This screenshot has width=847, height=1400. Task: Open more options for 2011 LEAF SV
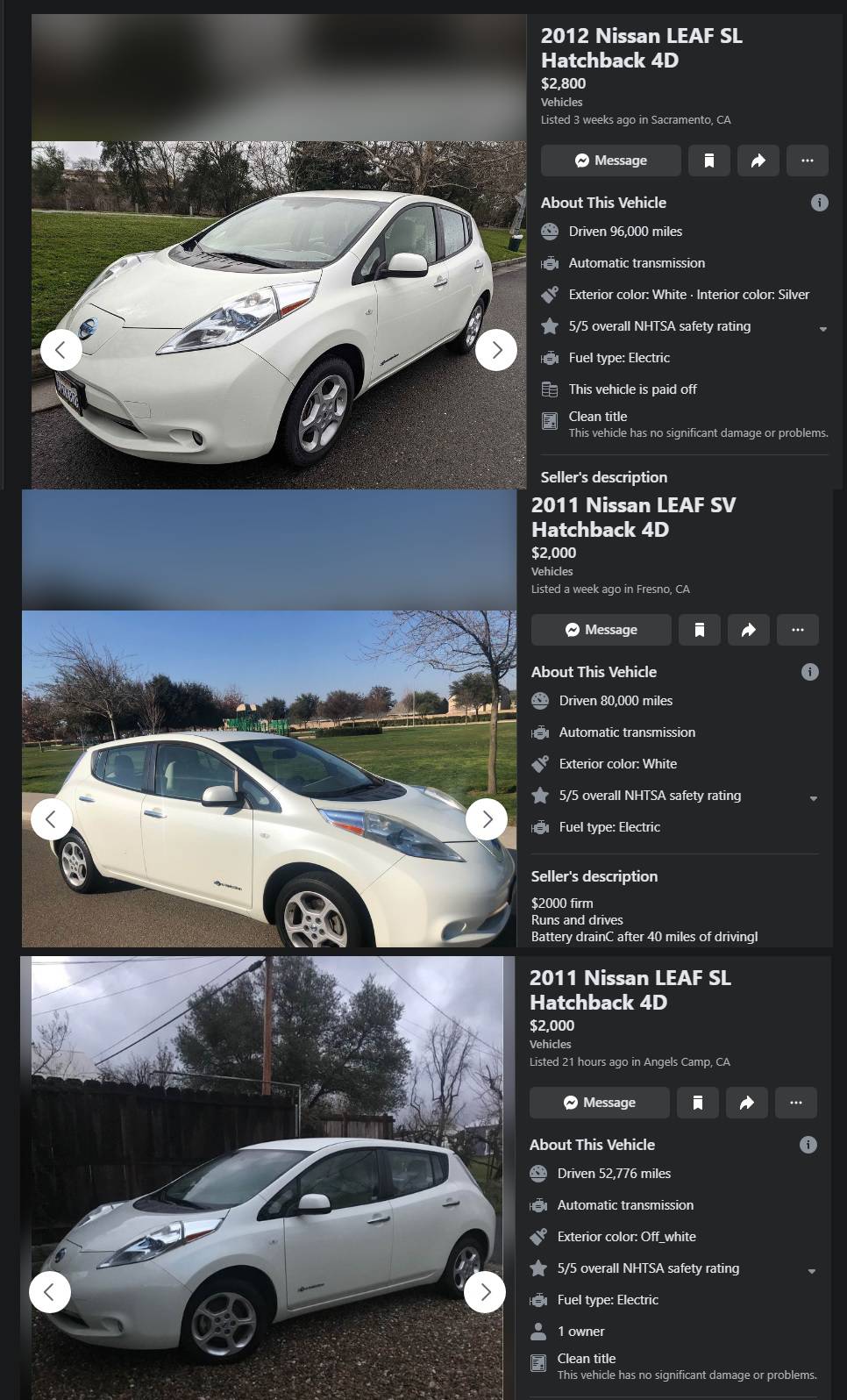pos(798,630)
